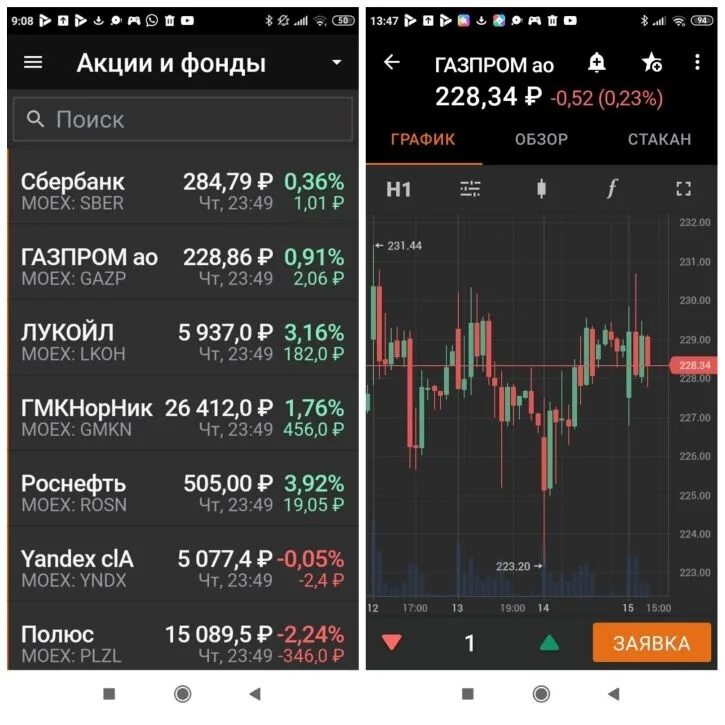Go back using the arrow beside ГАЗПРОМ ао
This screenshot has width=725, height=725.
(392, 63)
